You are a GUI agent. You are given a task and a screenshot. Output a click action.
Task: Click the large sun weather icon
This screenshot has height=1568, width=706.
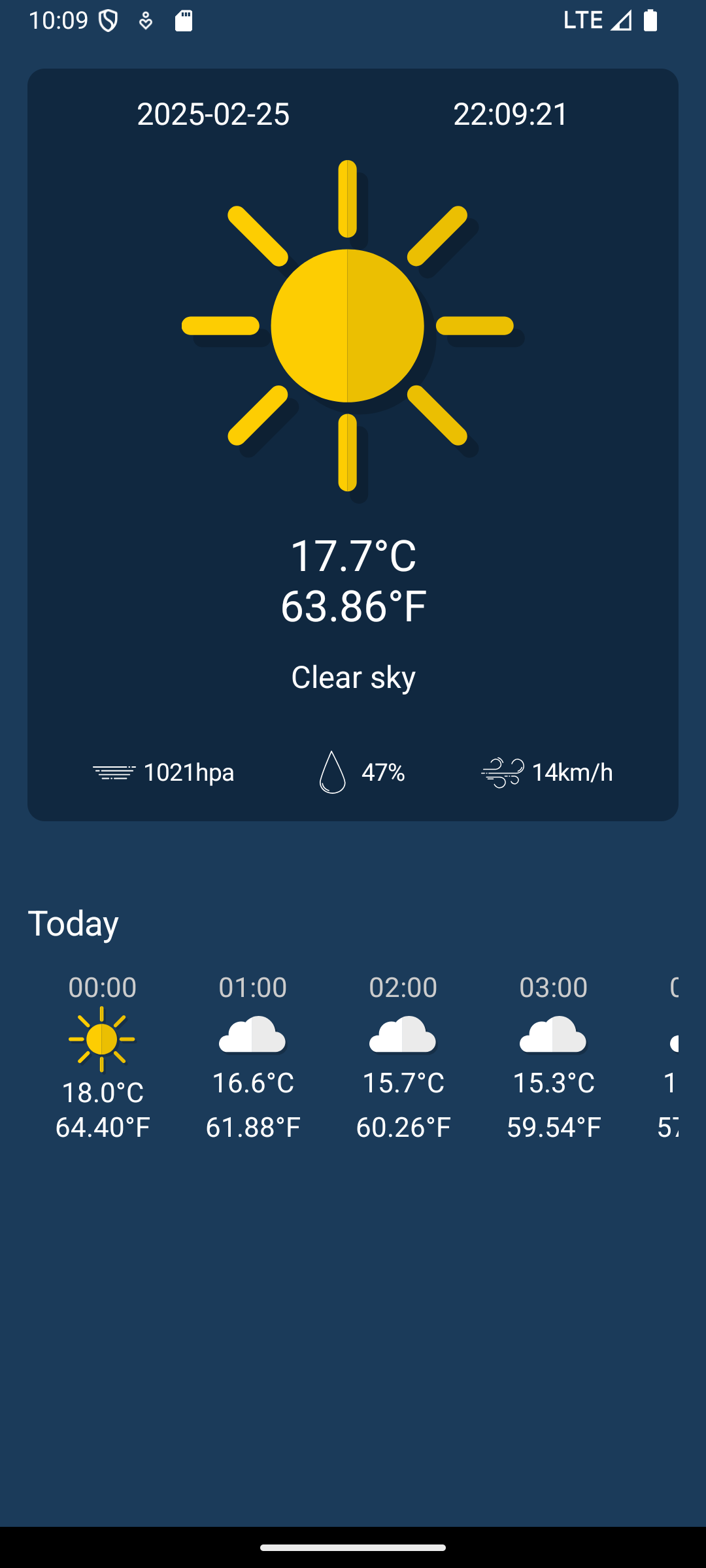tap(346, 327)
